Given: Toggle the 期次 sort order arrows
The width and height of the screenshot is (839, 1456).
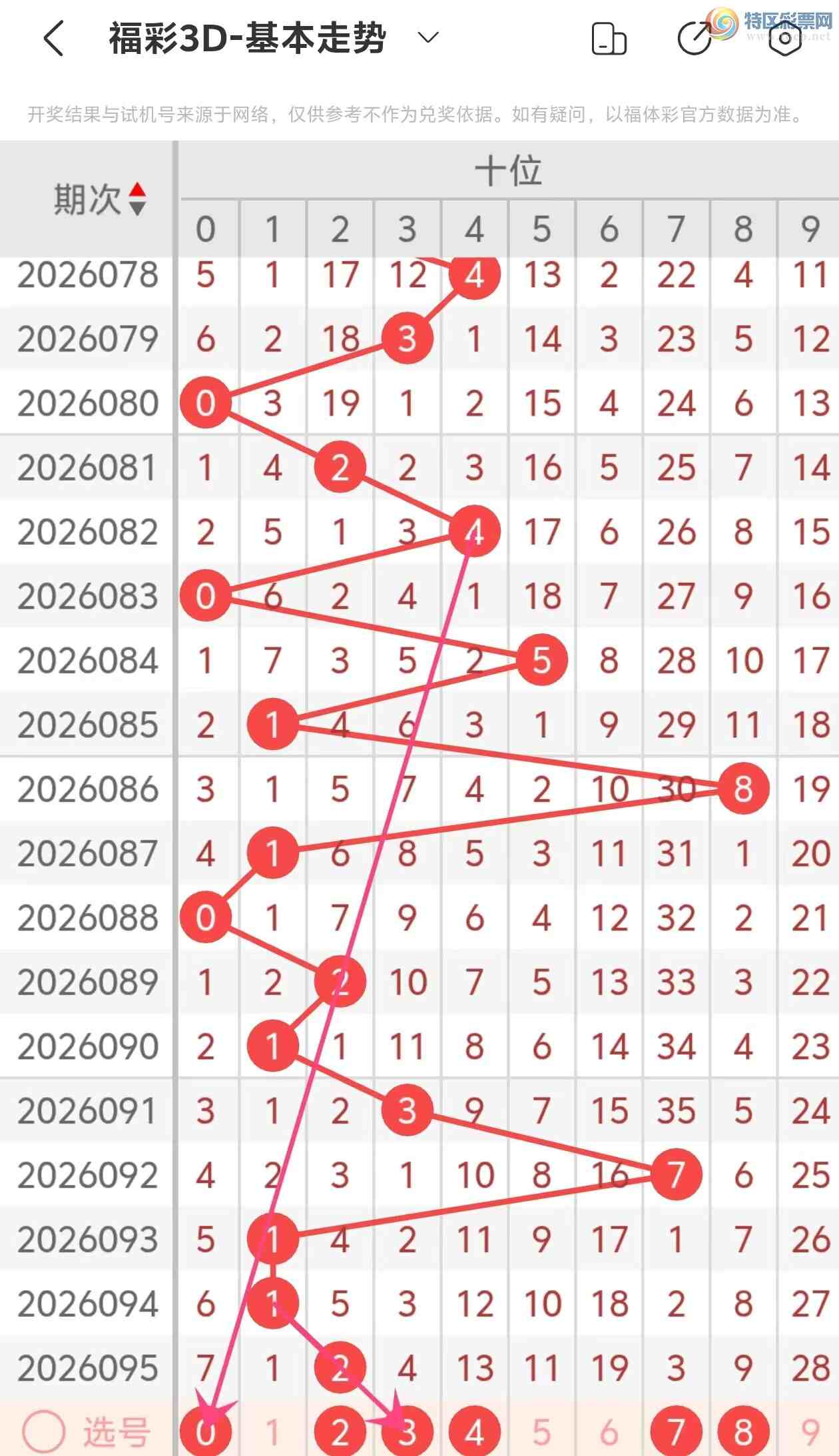Looking at the screenshot, I should click(x=137, y=198).
